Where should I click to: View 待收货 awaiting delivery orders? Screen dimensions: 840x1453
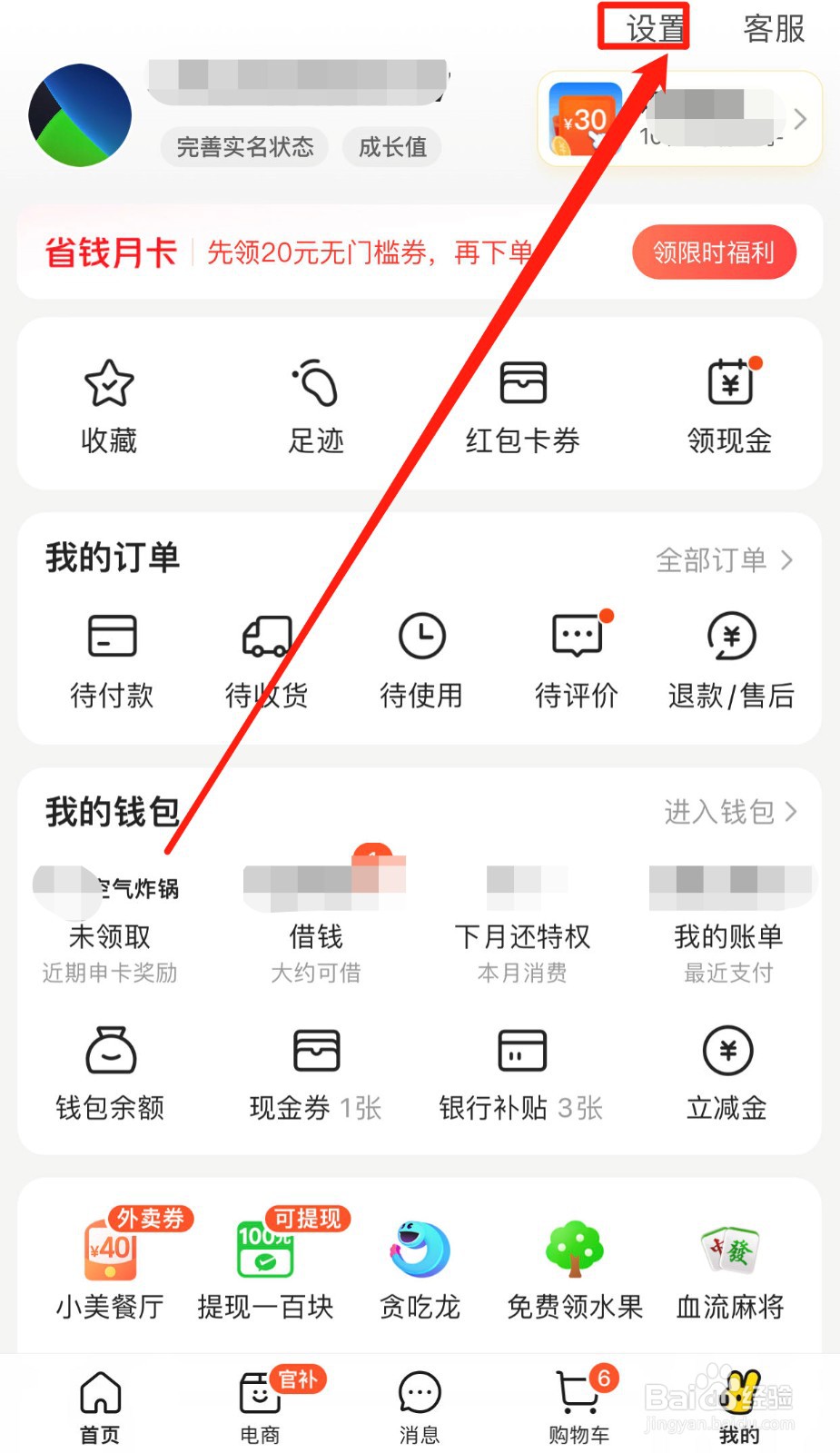coord(266,658)
